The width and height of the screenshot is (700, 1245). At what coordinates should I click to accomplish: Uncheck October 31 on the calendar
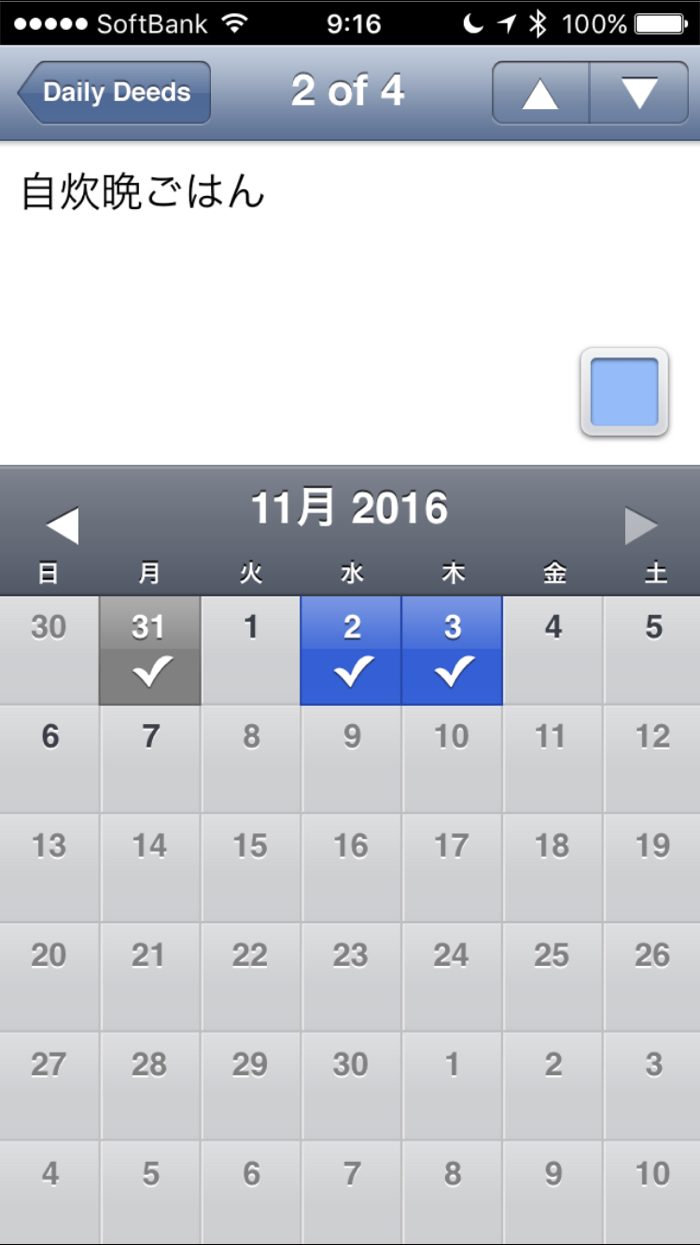[150, 651]
